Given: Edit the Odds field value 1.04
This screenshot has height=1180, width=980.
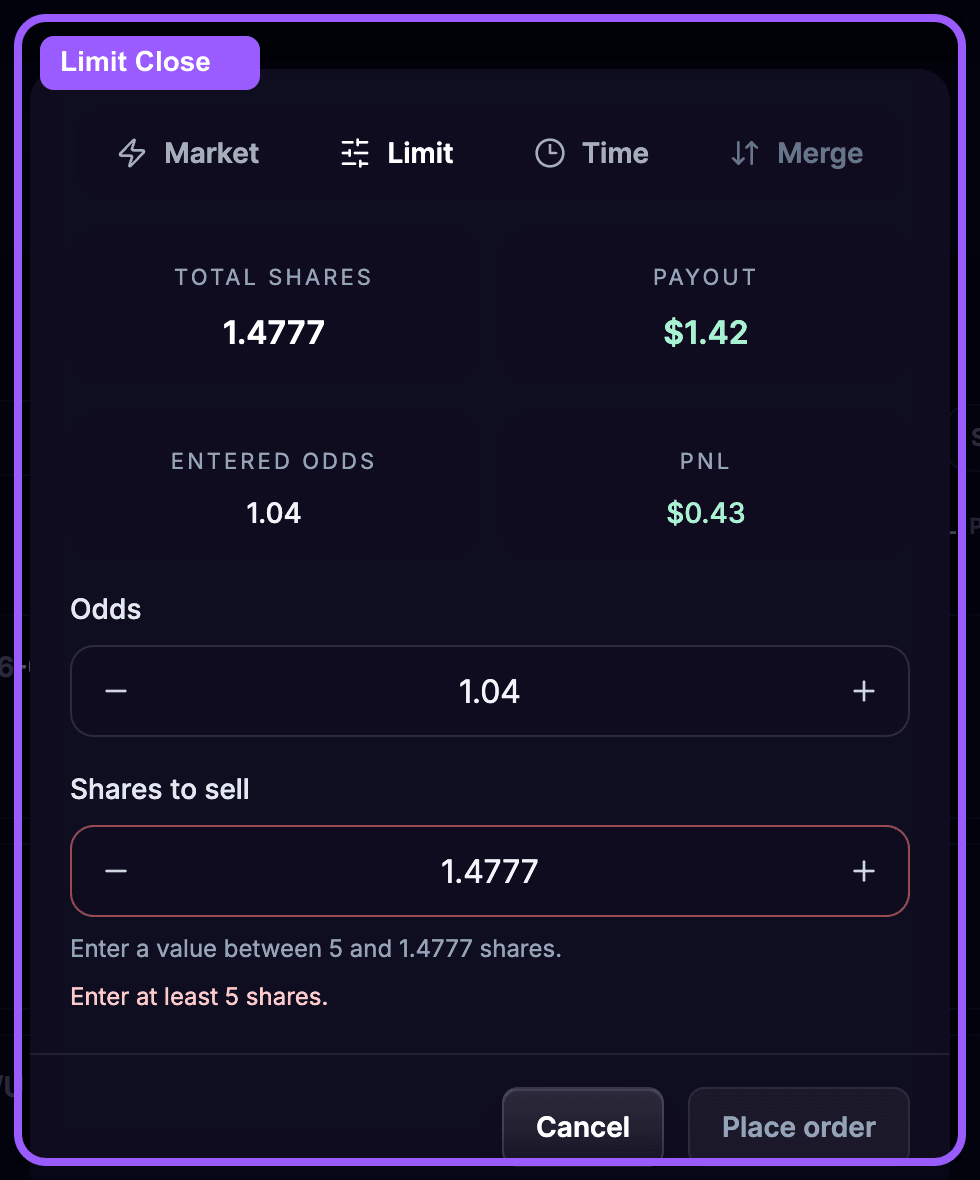Looking at the screenshot, I should click(489, 691).
